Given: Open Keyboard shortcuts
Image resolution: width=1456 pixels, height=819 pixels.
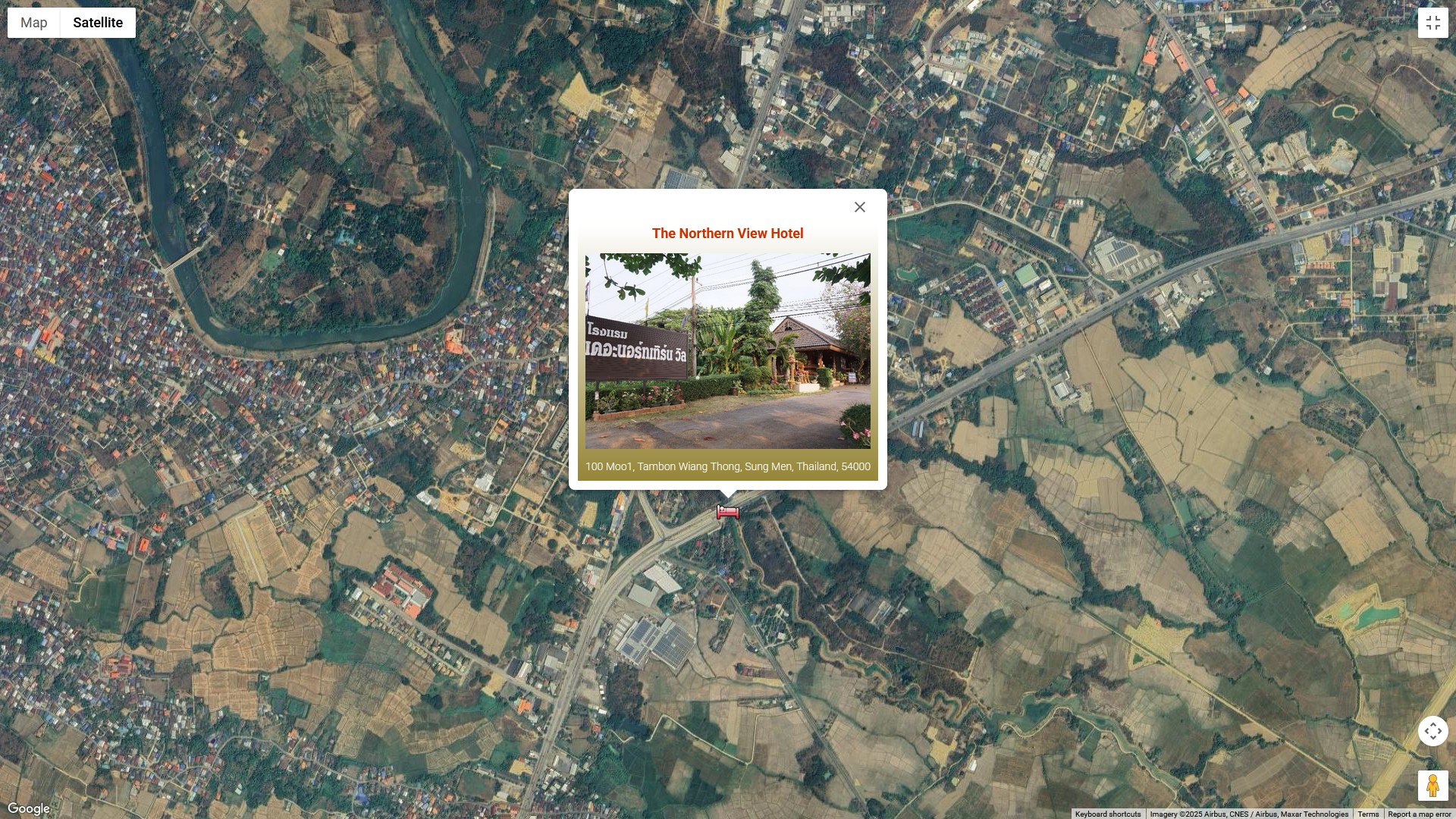Looking at the screenshot, I should coord(1107,814).
